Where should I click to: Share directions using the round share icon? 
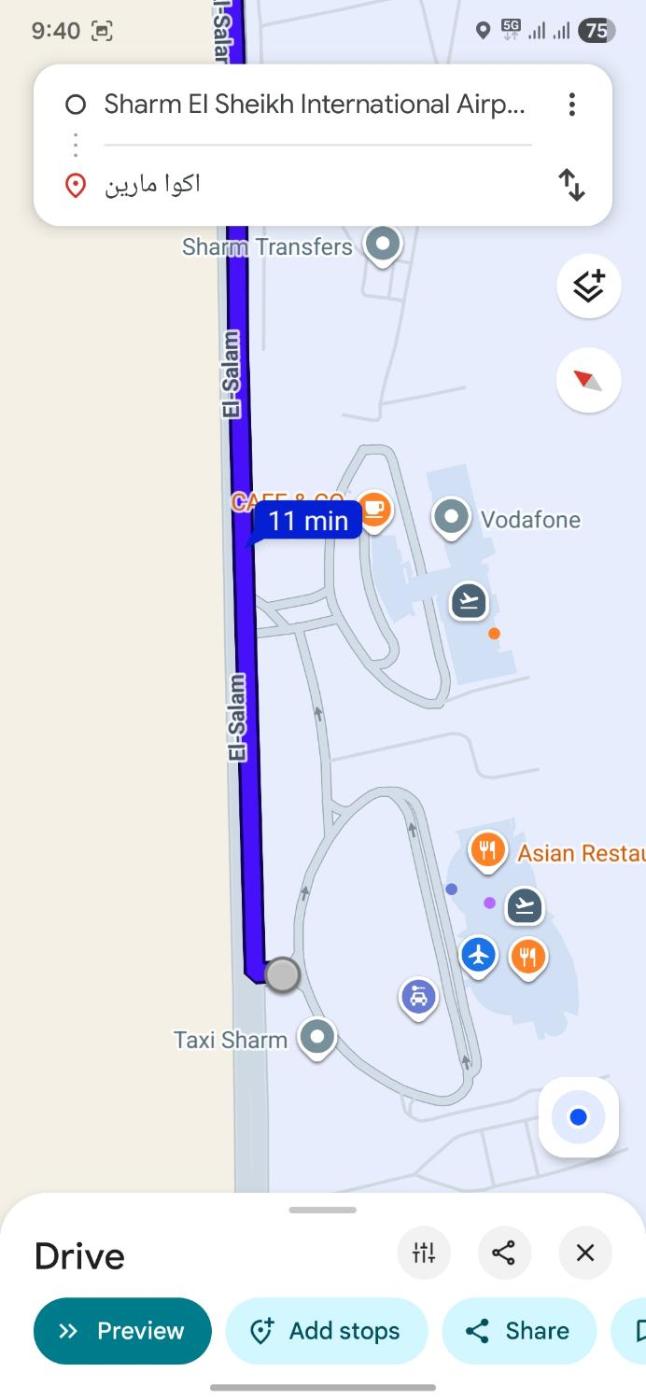point(504,1252)
